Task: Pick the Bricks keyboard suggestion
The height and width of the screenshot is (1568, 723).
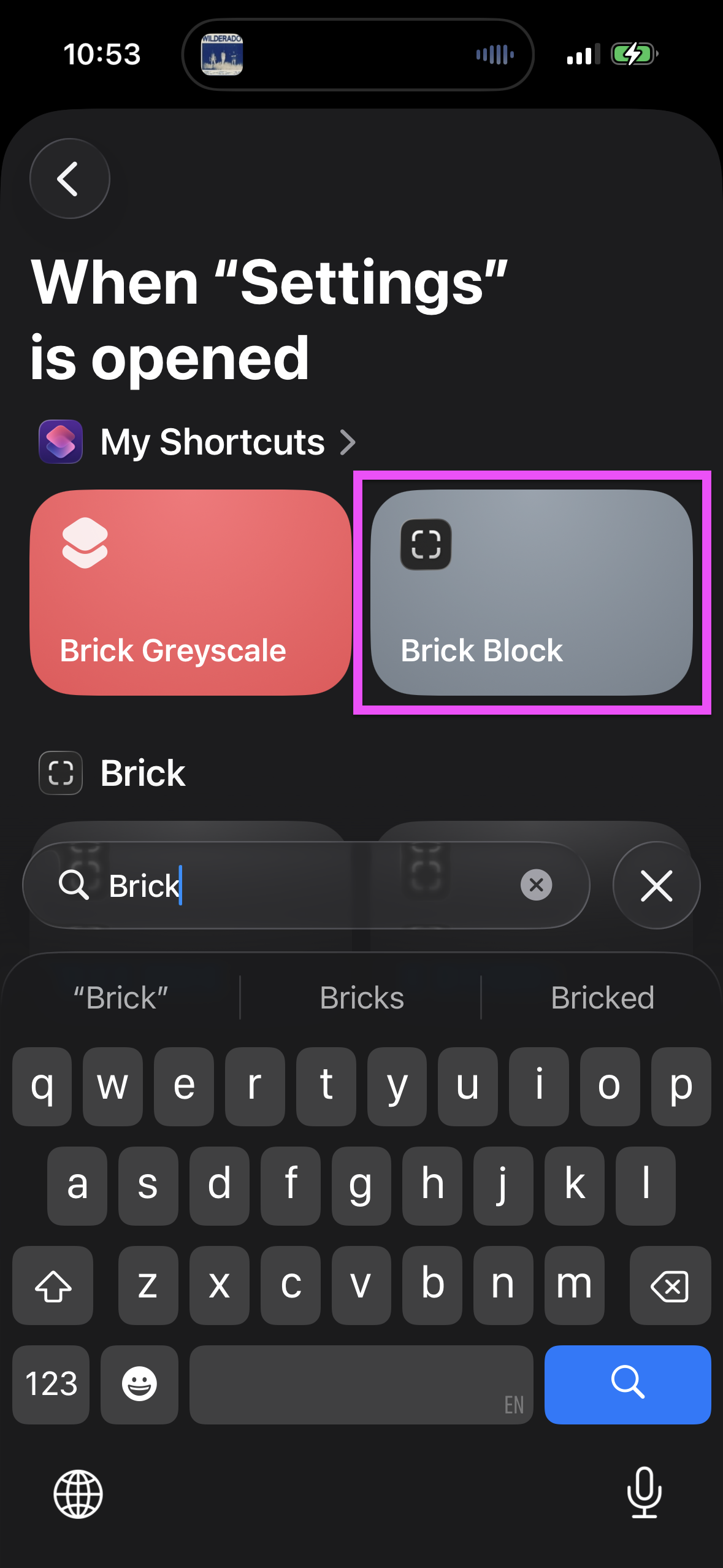Action: click(362, 998)
